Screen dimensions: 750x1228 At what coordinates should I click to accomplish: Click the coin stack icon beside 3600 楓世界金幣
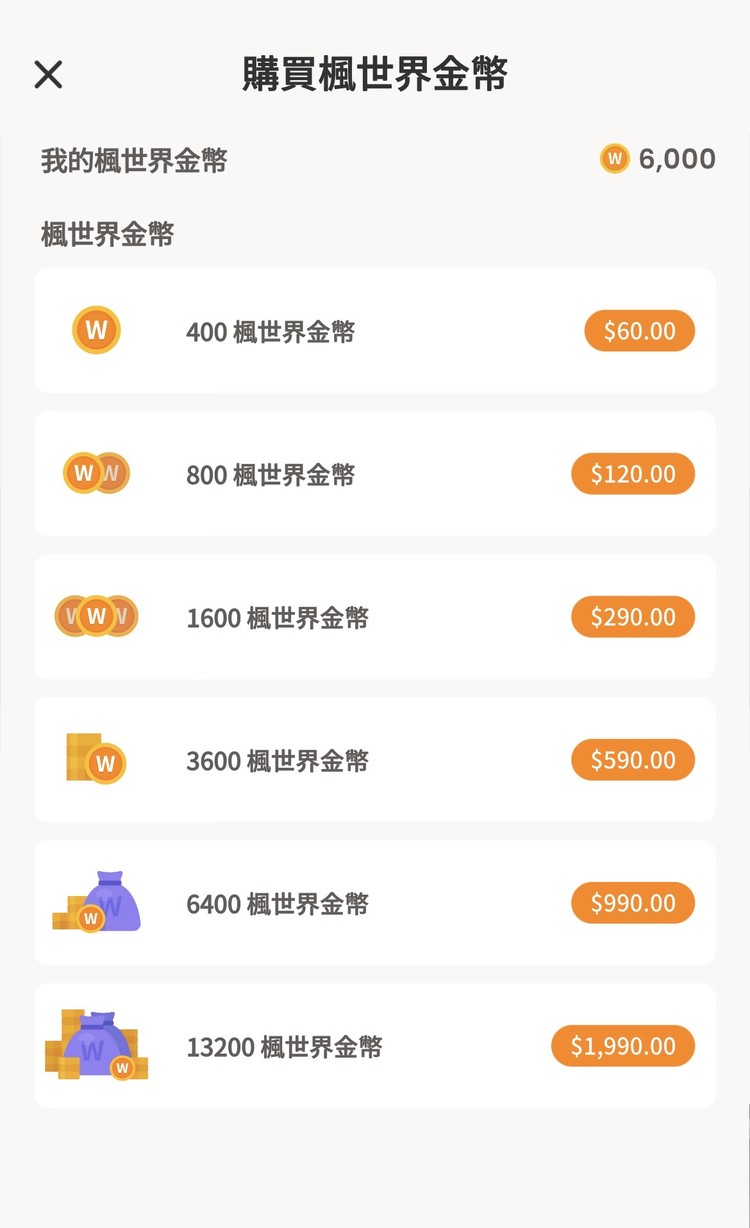tap(95, 760)
